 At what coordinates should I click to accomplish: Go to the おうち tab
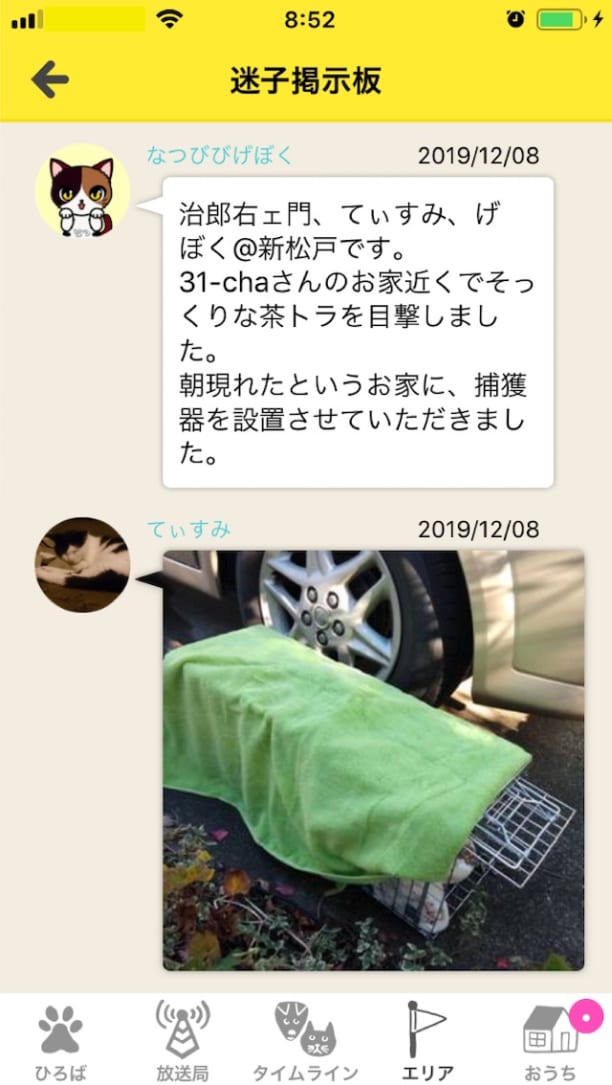pyautogui.click(x=550, y=1042)
